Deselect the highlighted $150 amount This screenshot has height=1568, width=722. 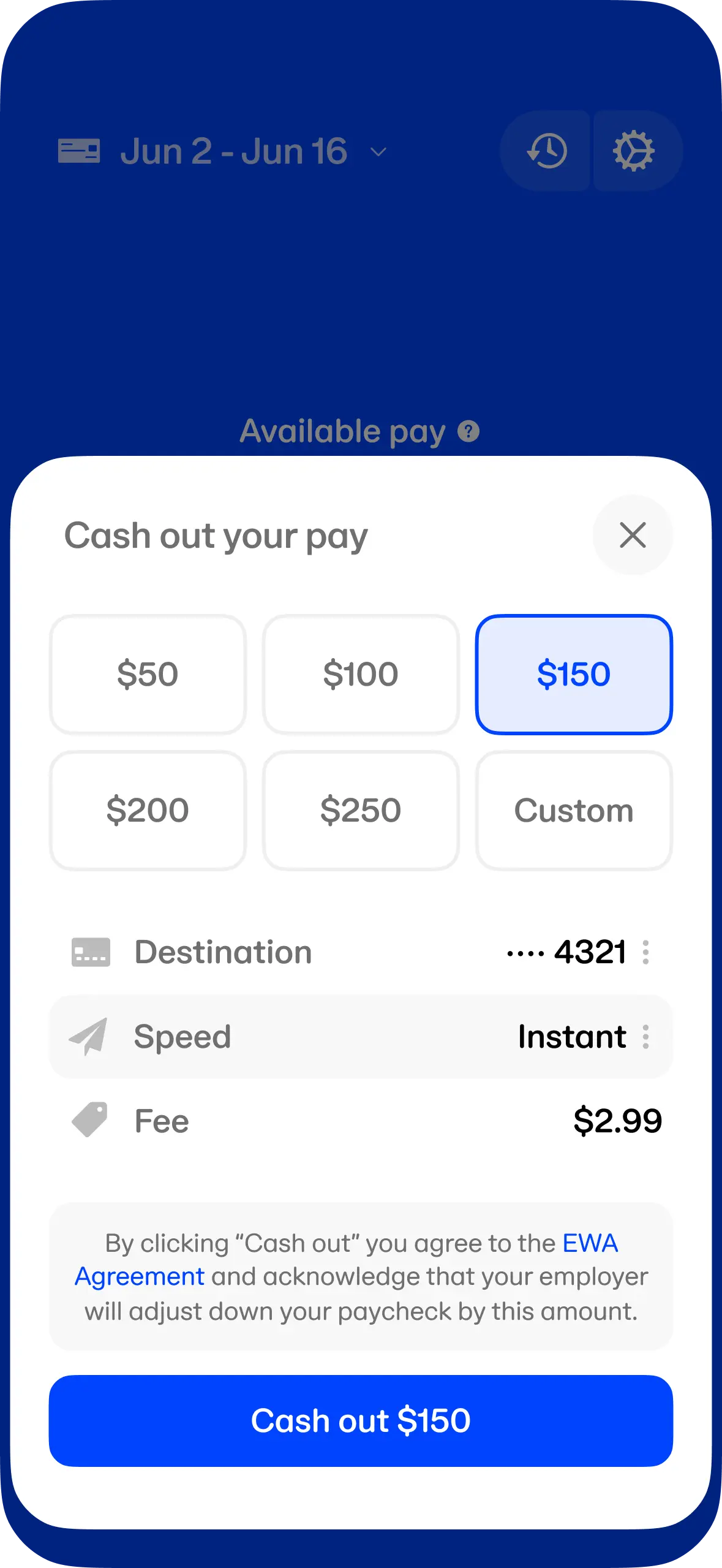point(574,674)
